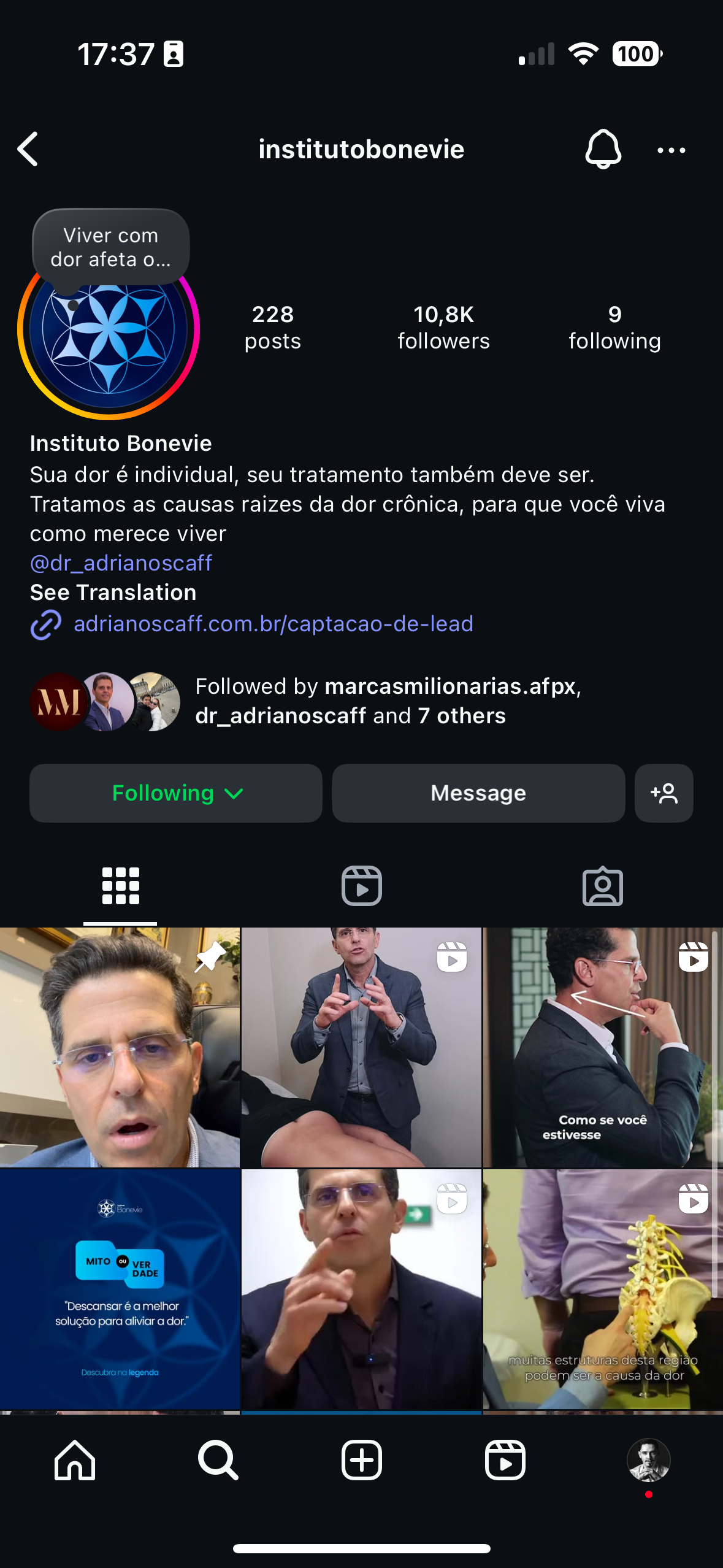Create a new post with plus icon
723x1568 pixels.
click(x=361, y=1460)
